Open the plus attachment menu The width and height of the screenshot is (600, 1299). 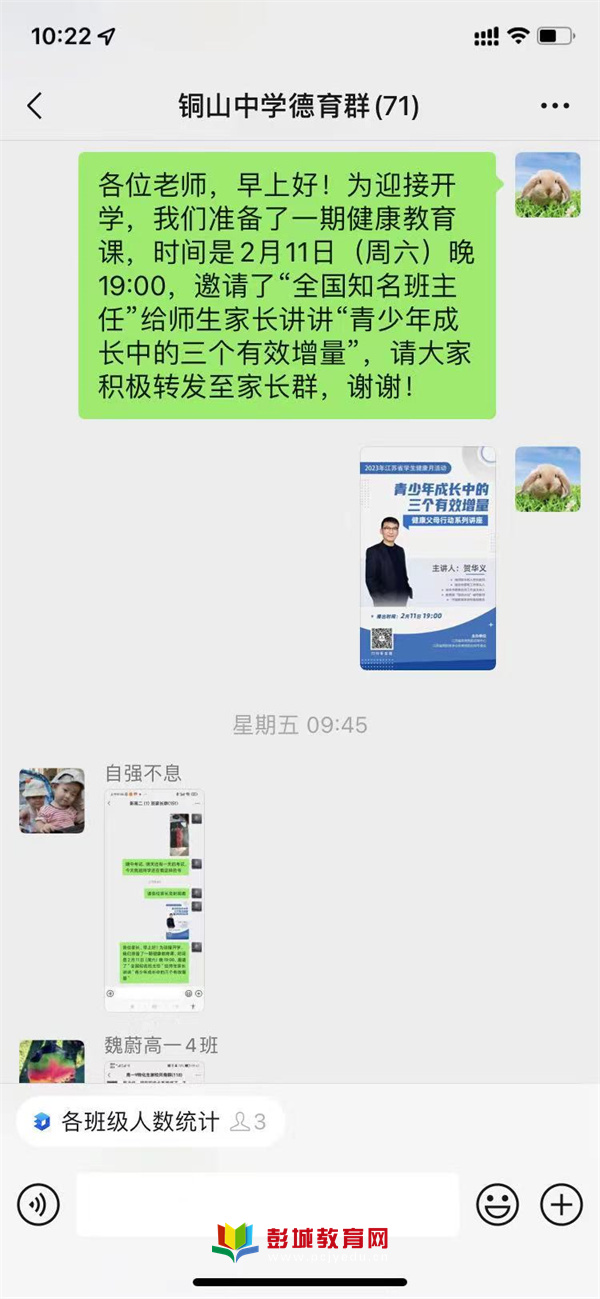(561, 1204)
